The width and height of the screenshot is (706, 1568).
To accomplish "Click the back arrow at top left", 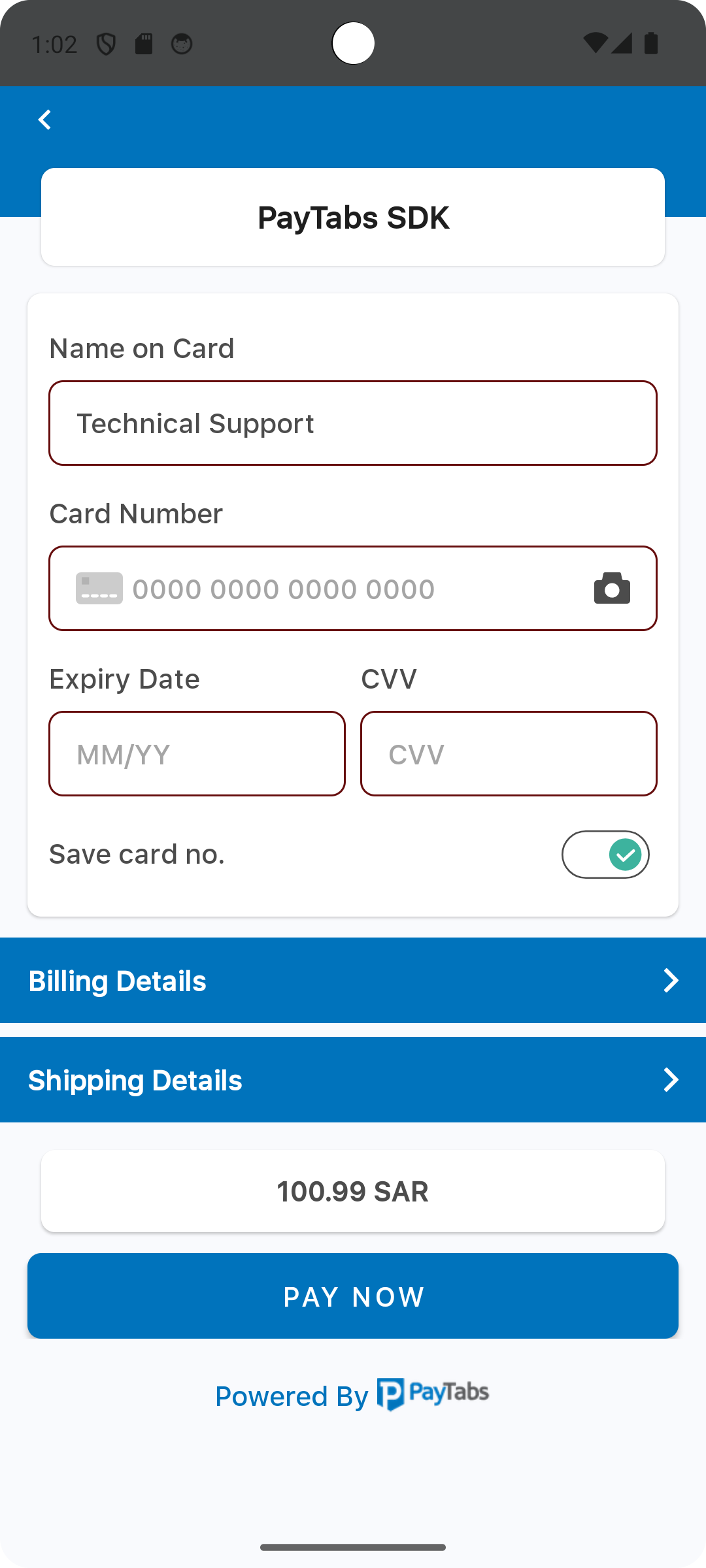I will (44, 119).
